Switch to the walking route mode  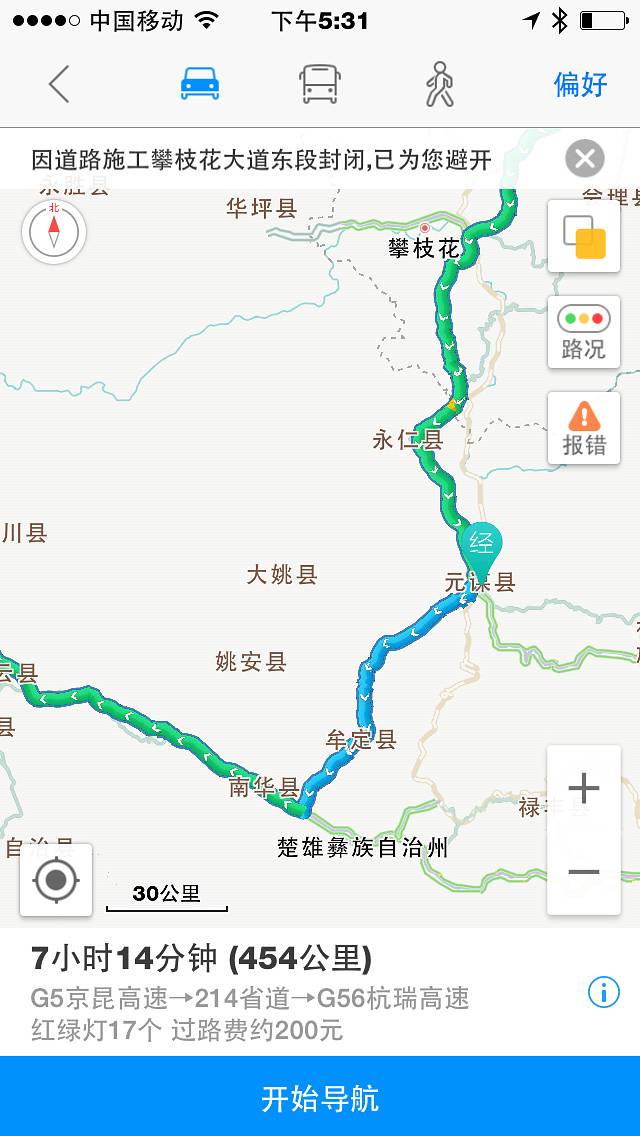coord(439,84)
